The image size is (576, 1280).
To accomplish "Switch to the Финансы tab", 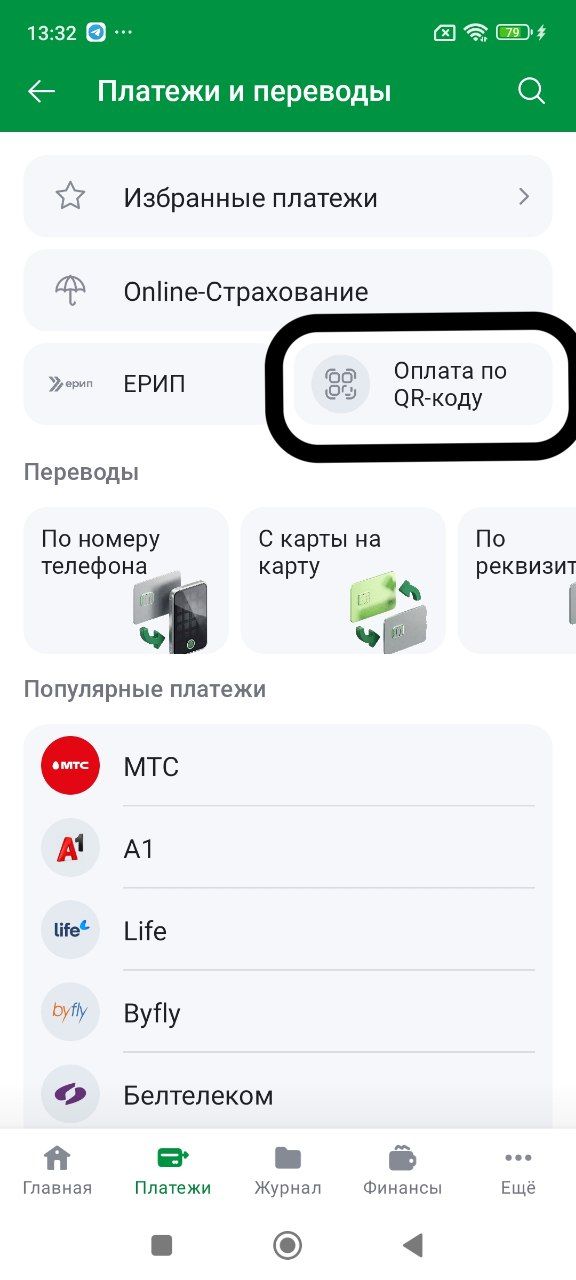I will 403,1172.
